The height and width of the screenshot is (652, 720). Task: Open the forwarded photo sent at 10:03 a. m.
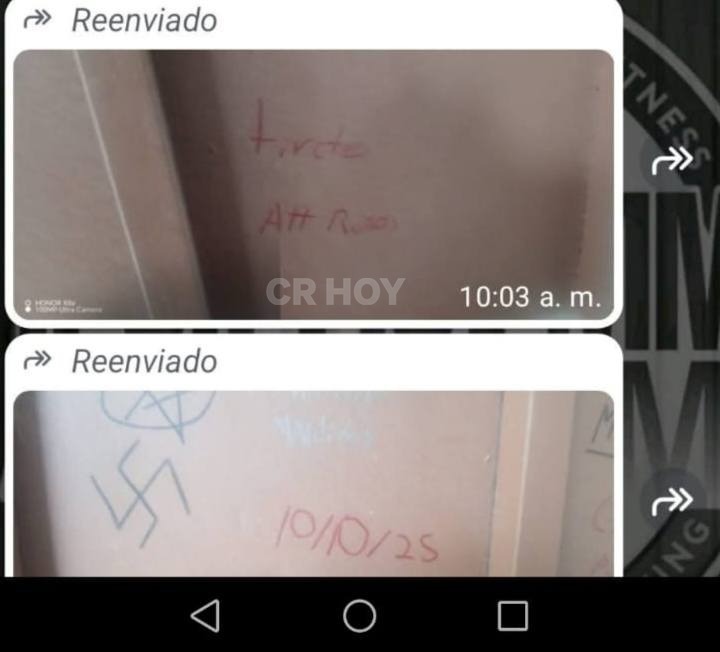click(x=313, y=184)
